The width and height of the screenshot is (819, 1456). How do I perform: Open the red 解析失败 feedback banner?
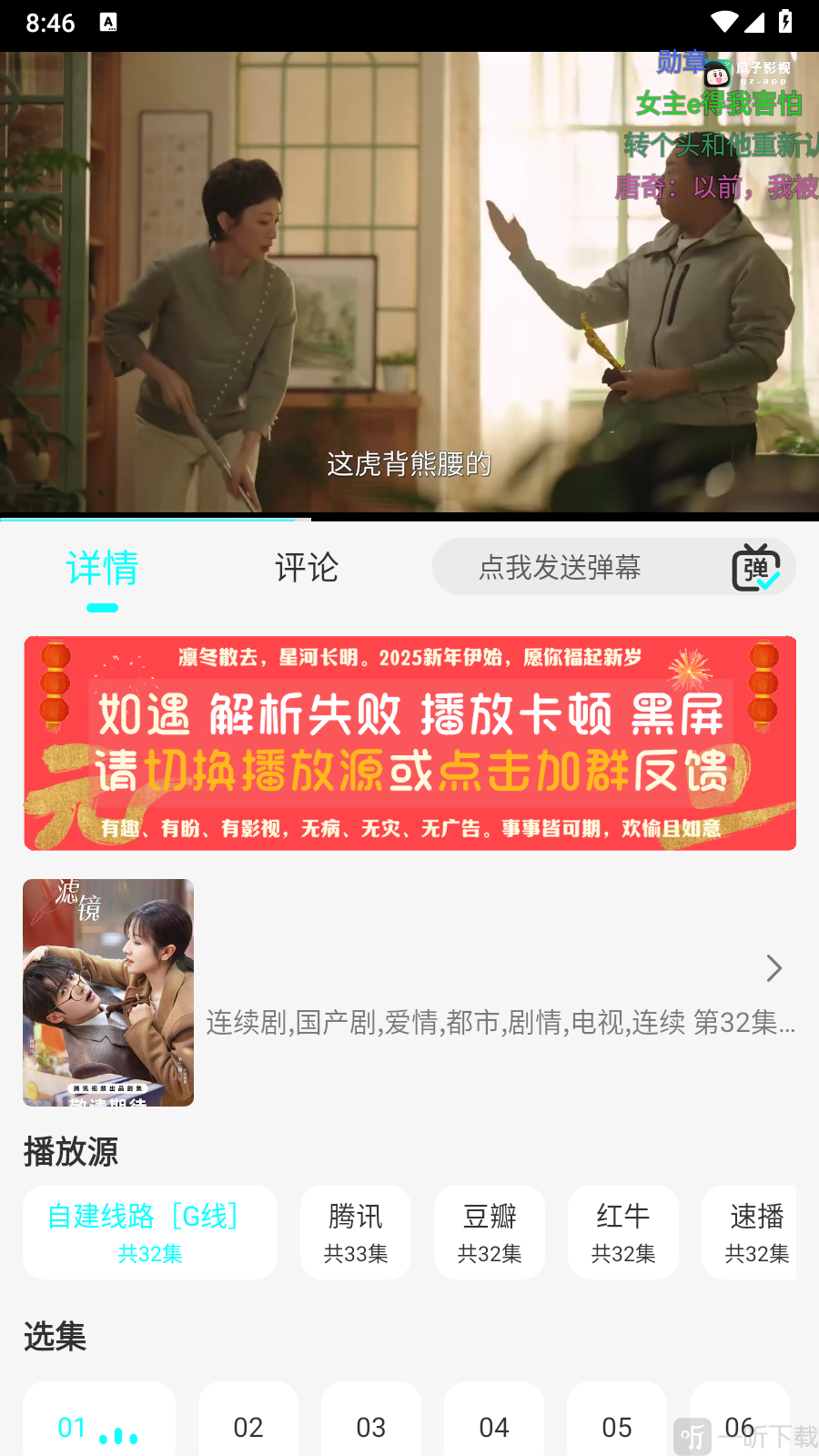tap(409, 743)
